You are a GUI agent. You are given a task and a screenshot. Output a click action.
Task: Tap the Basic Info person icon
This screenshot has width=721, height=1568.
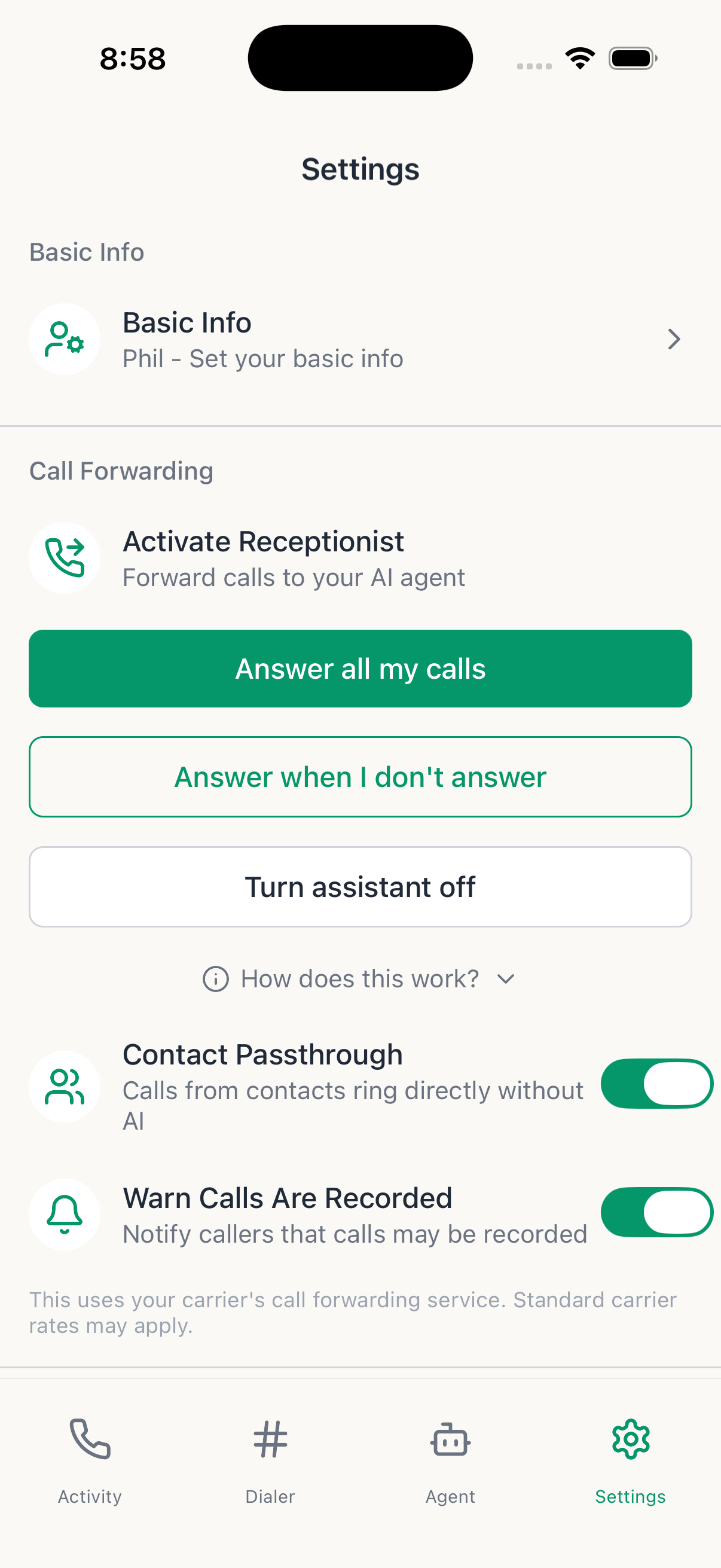tap(65, 339)
